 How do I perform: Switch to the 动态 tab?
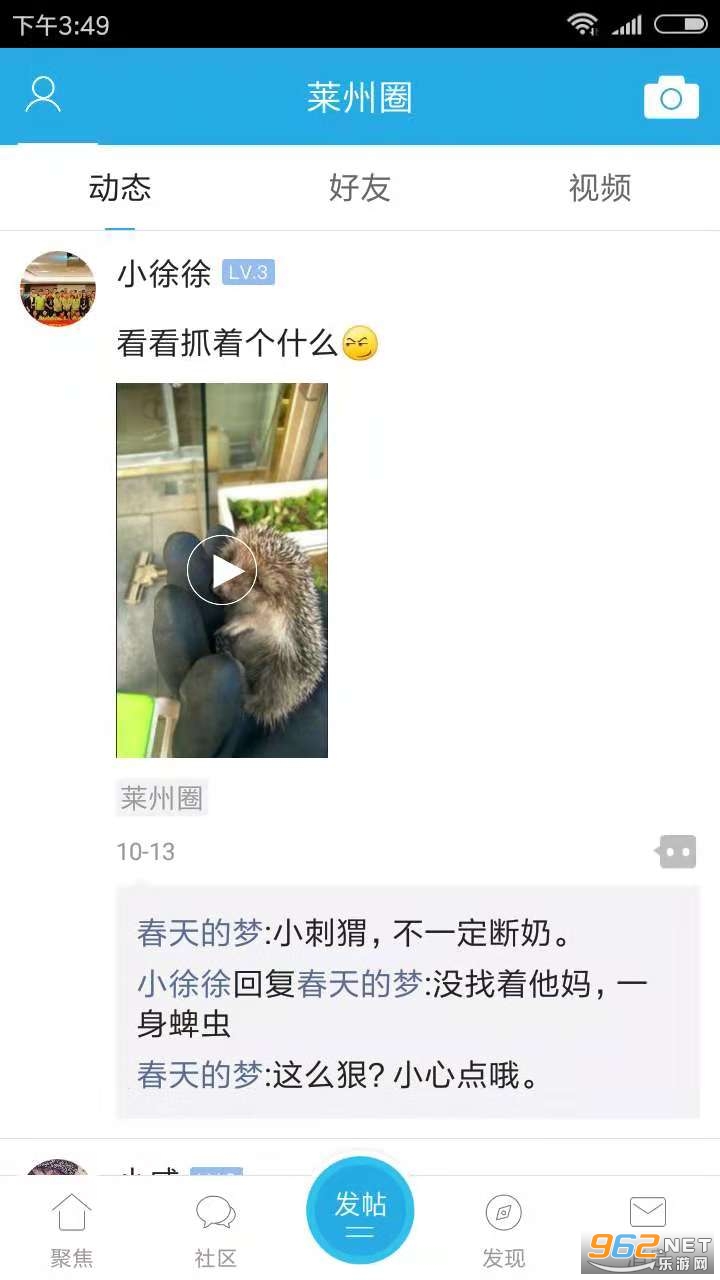click(x=120, y=188)
